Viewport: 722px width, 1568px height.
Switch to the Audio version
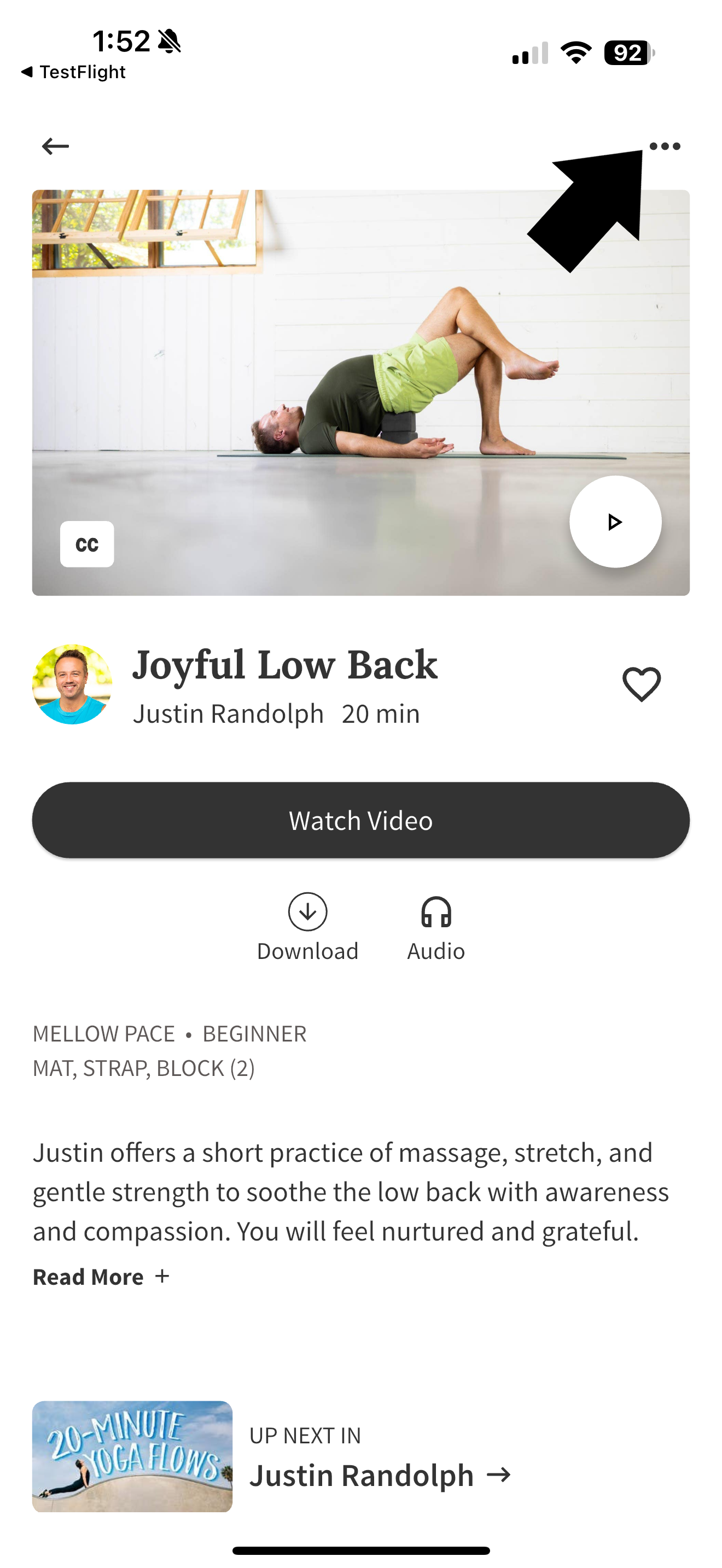pos(436,928)
